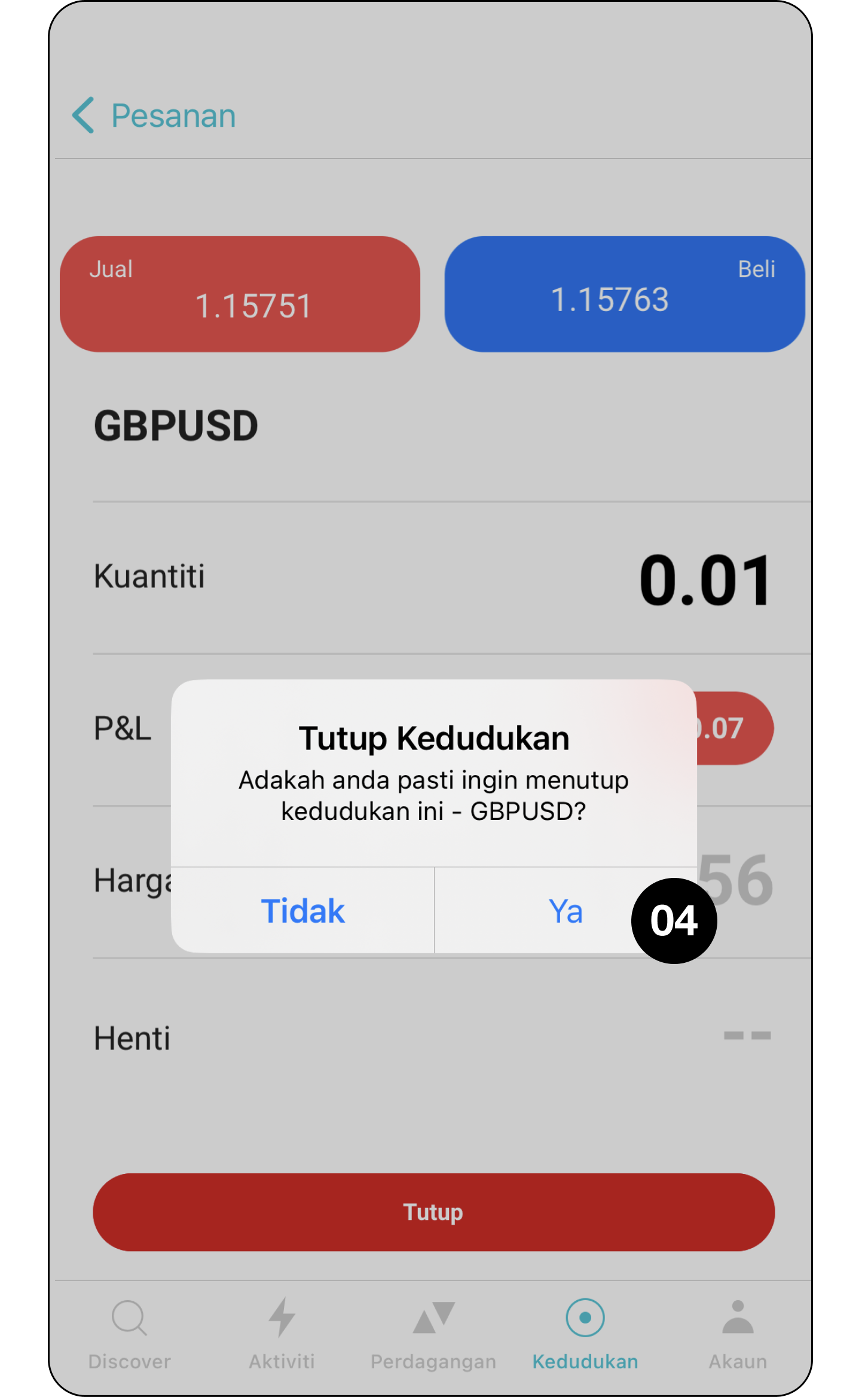Select the Jual price 1.15751

point(240,294)
